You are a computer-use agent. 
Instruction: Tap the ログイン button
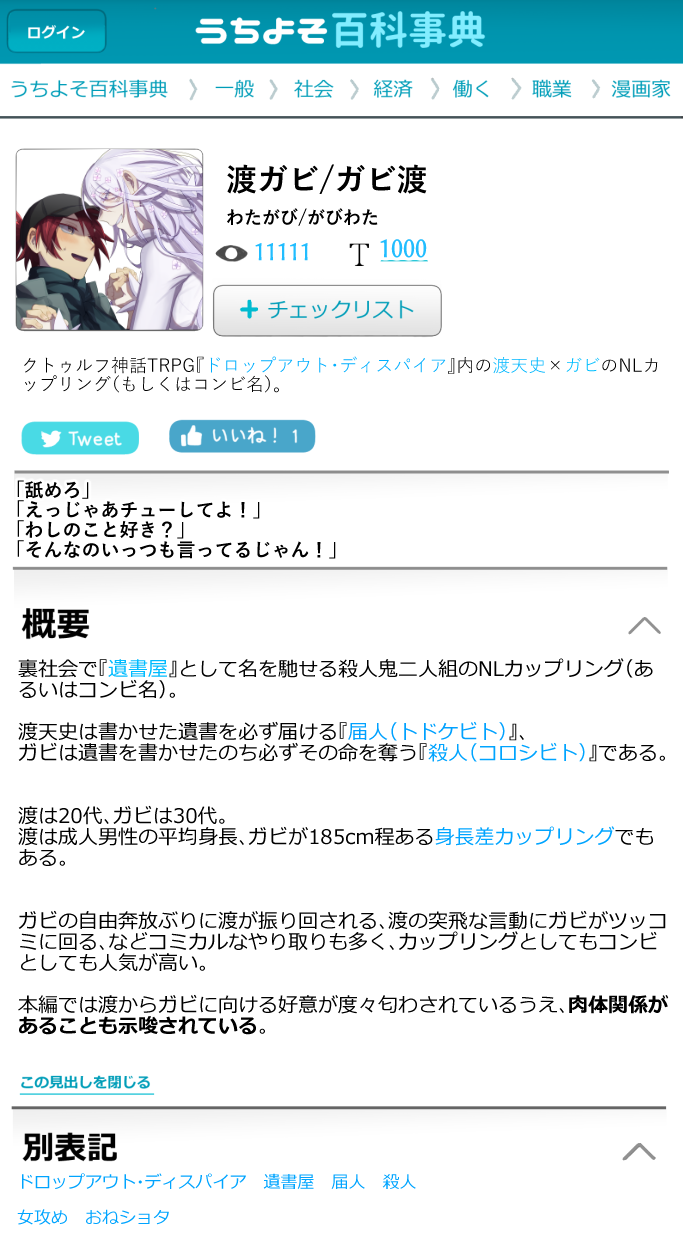coord(57,32)
